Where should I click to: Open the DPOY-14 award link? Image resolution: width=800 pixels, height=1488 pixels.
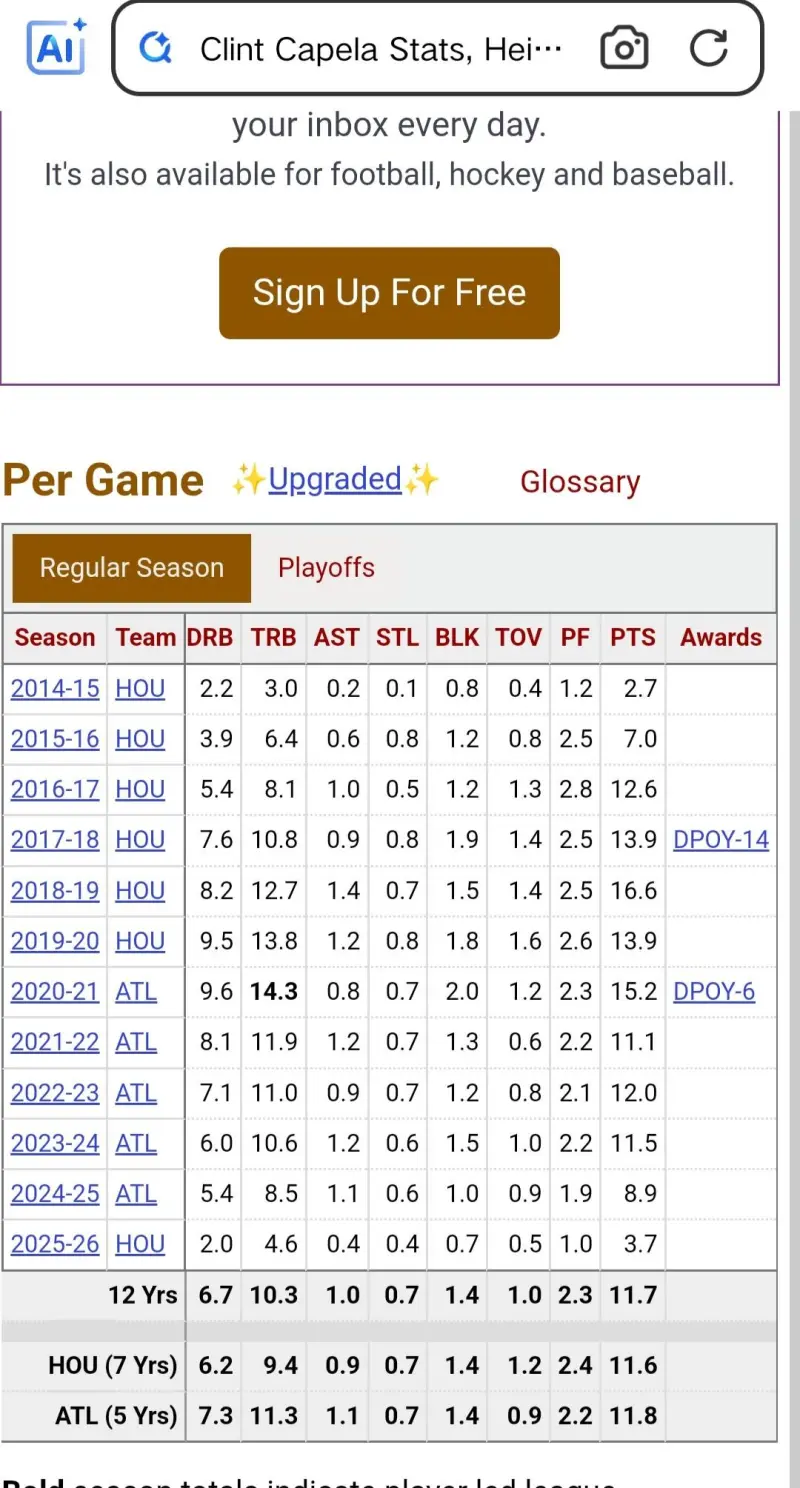(721, 840)
